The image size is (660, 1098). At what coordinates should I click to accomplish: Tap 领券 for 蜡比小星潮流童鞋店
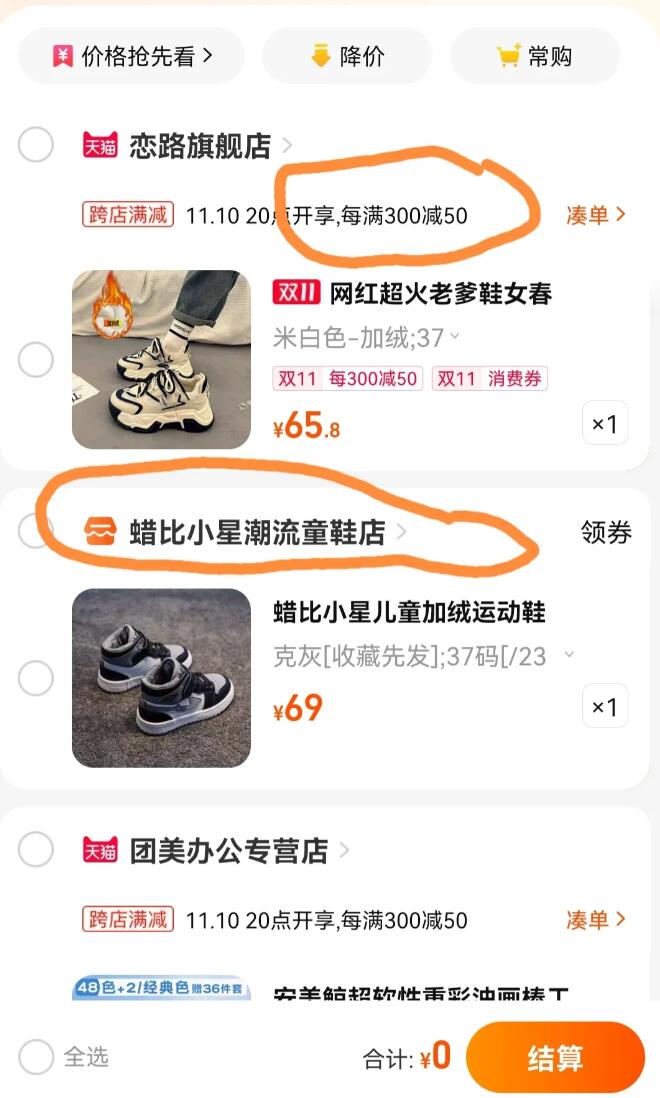point(606,533)
